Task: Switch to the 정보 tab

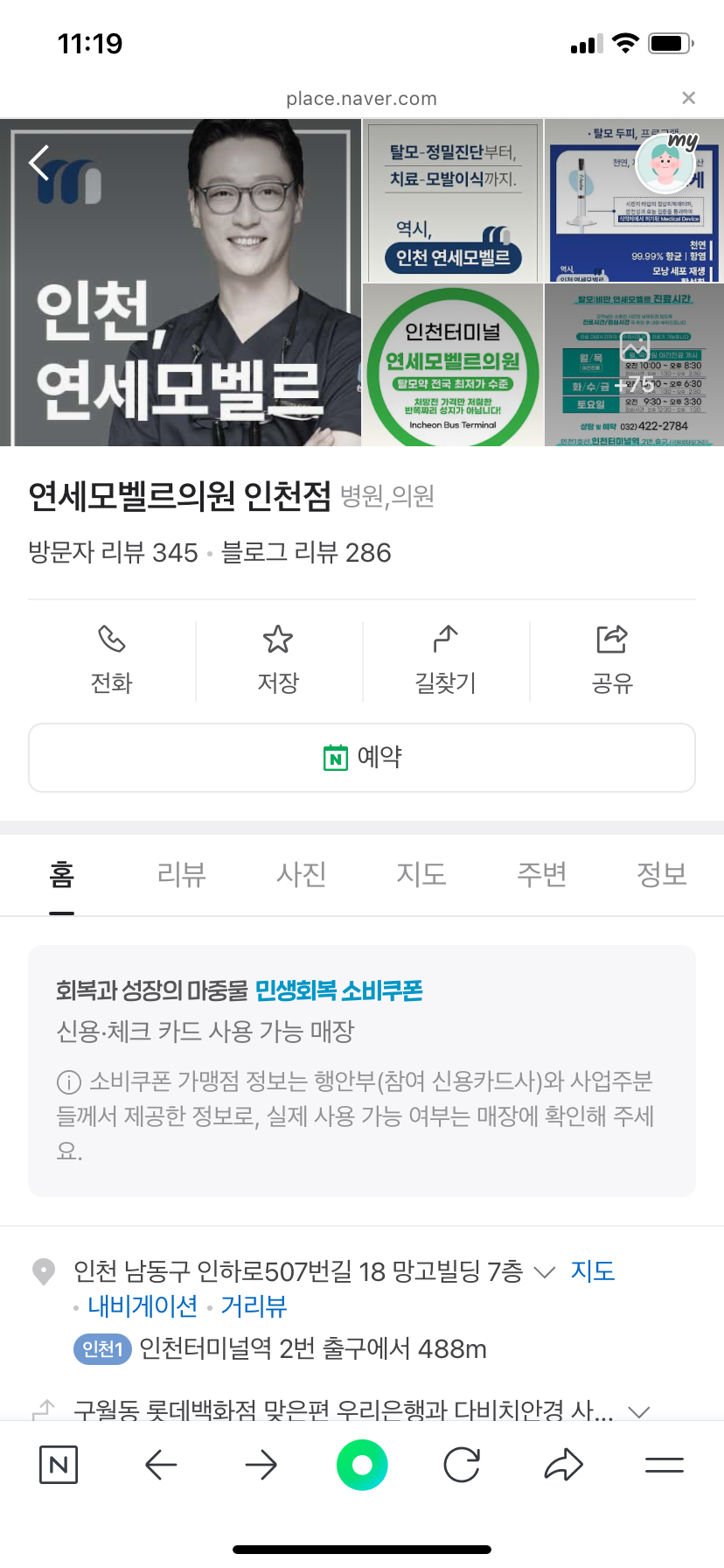Action: pos(662,874)
